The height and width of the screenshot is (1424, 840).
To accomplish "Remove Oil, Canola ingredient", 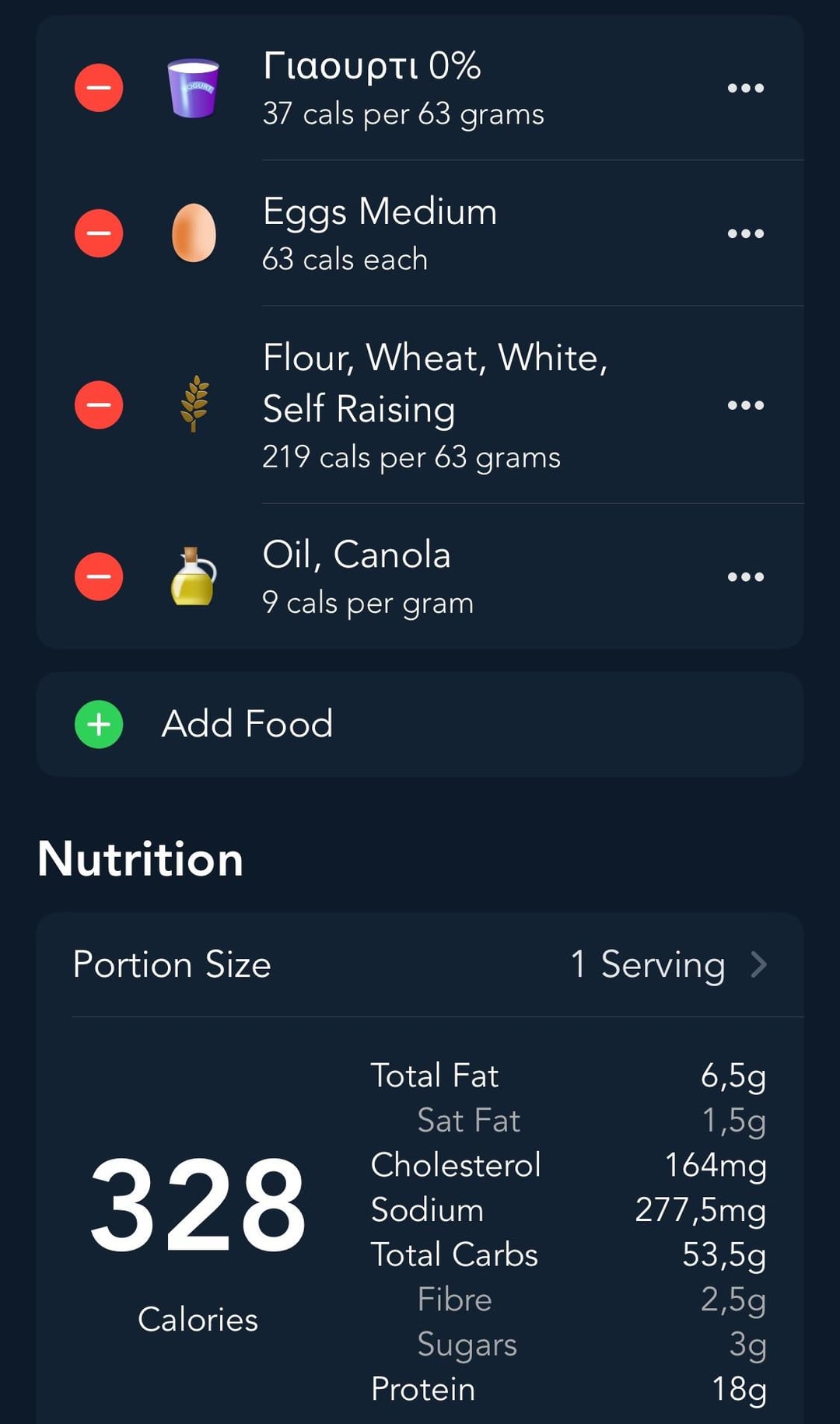I will coord(99,577).
